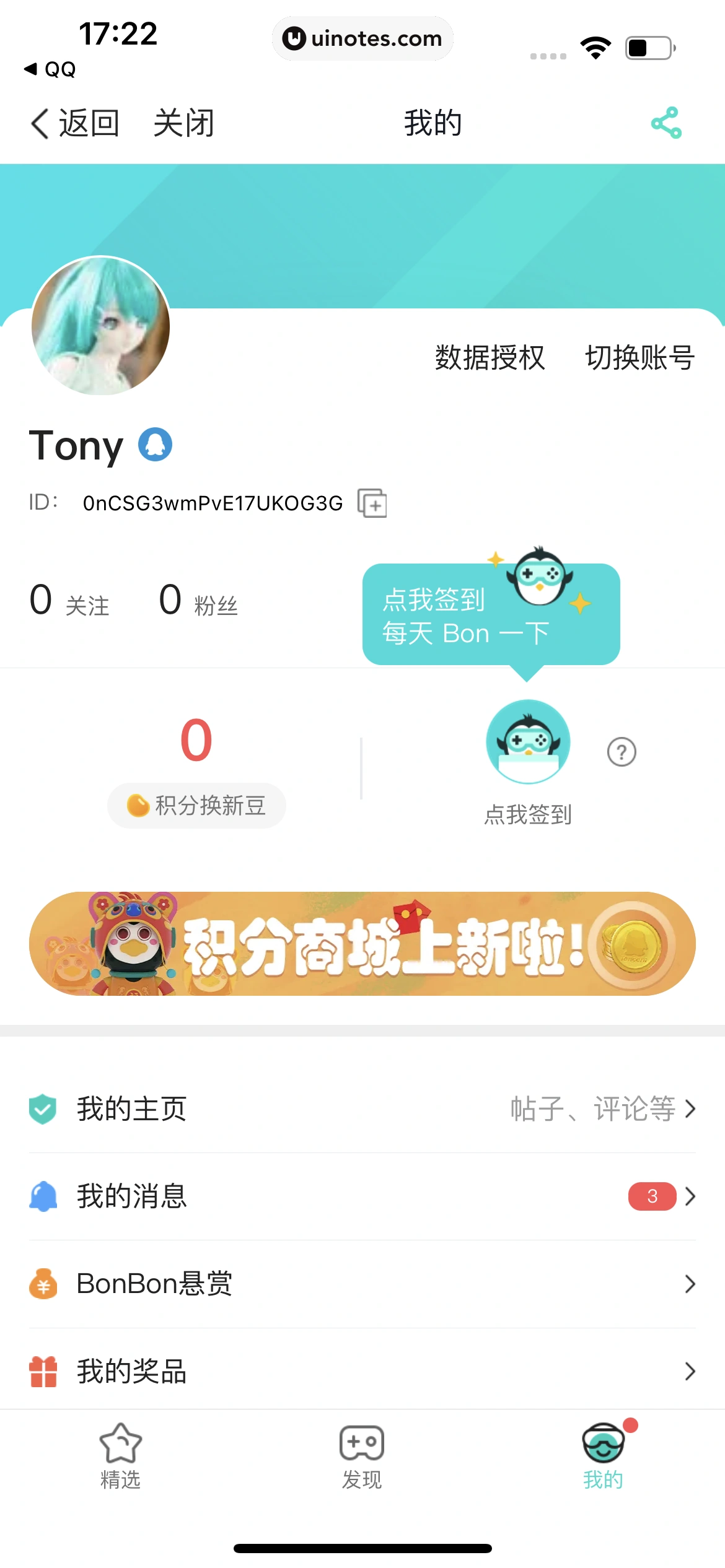Tap the message badge showing 3
Viewport: 725px width, 1568px height.
[x=652, y=1195]
